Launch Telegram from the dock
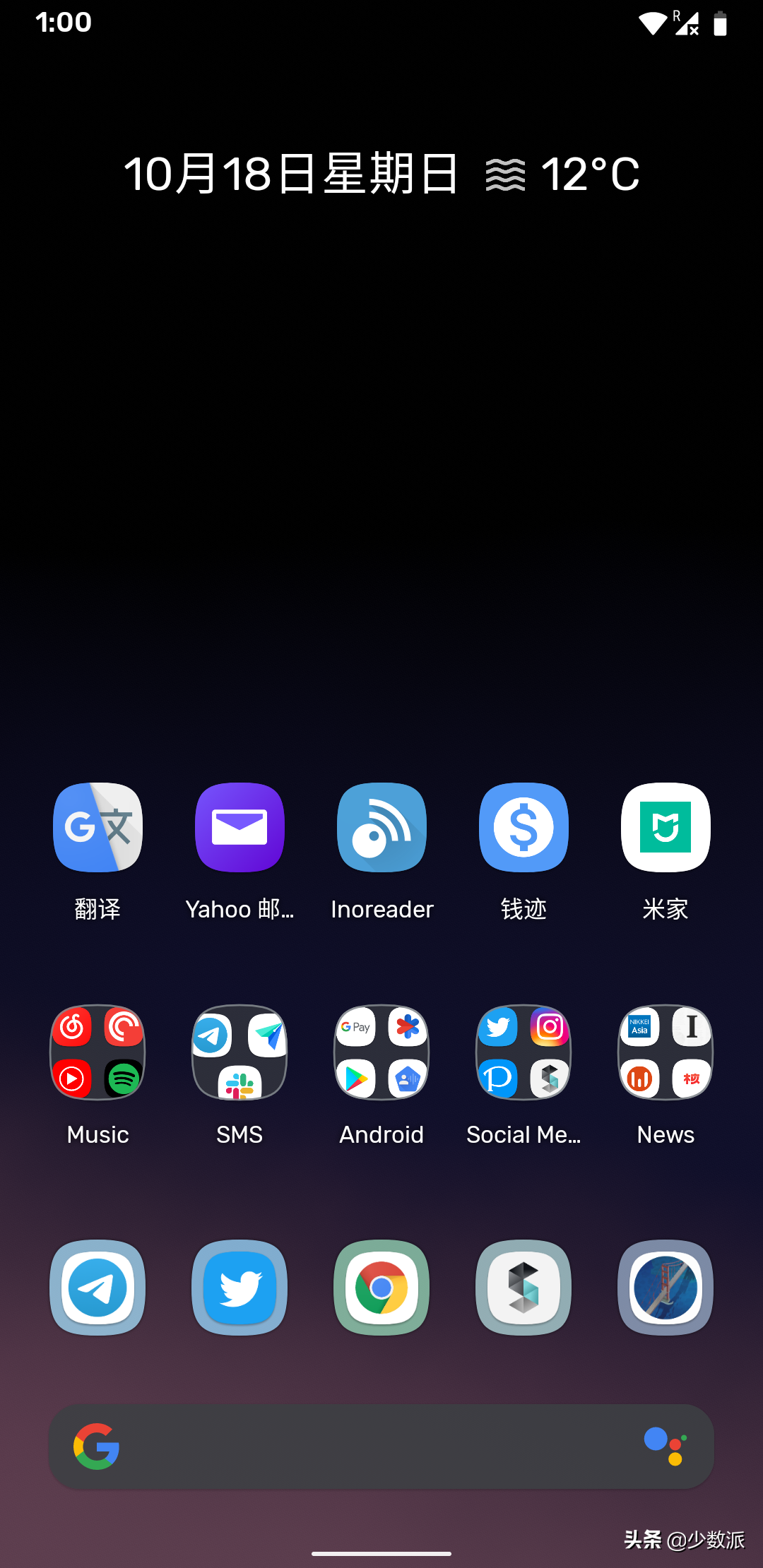Screen dimensions: 763x1568 [97, 1288]
